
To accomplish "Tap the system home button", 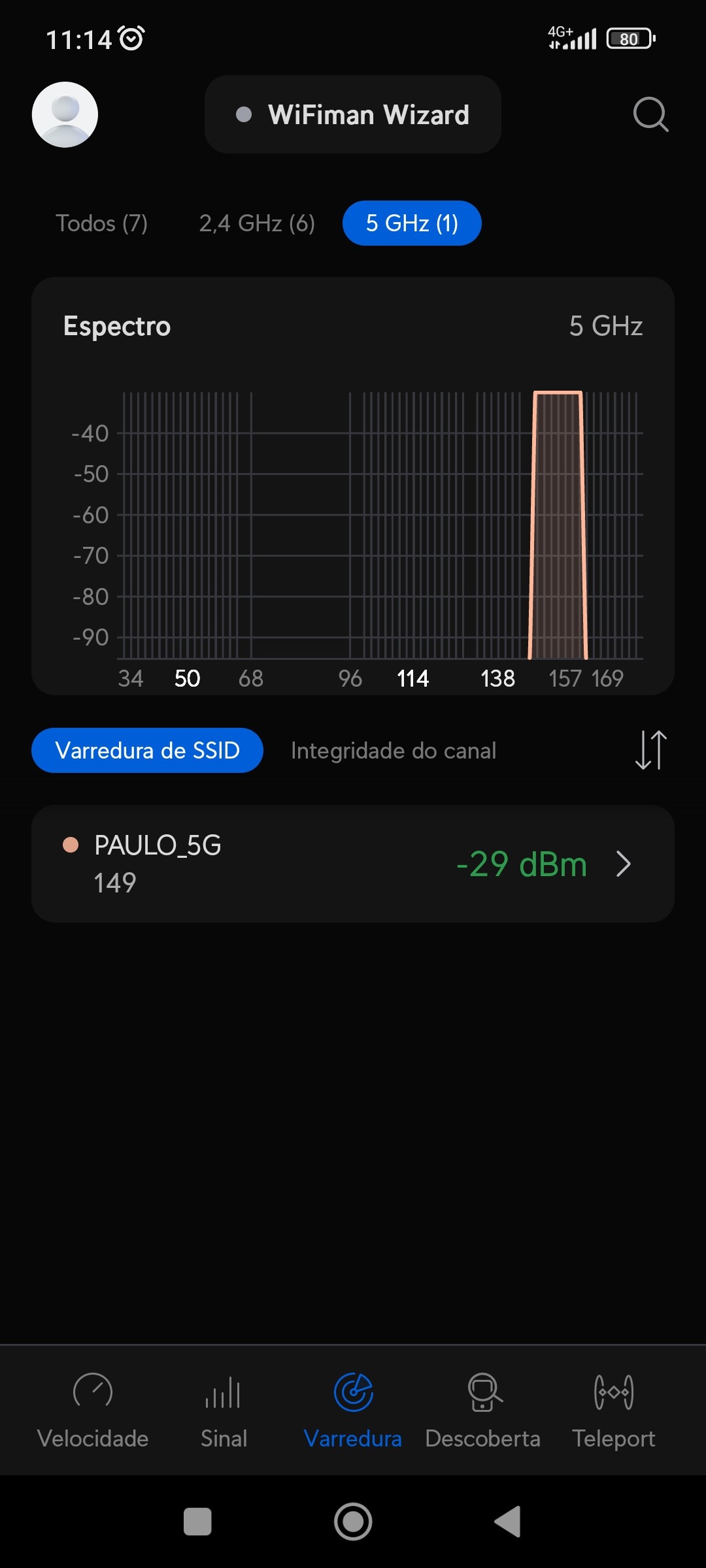I will [353, 1522].
